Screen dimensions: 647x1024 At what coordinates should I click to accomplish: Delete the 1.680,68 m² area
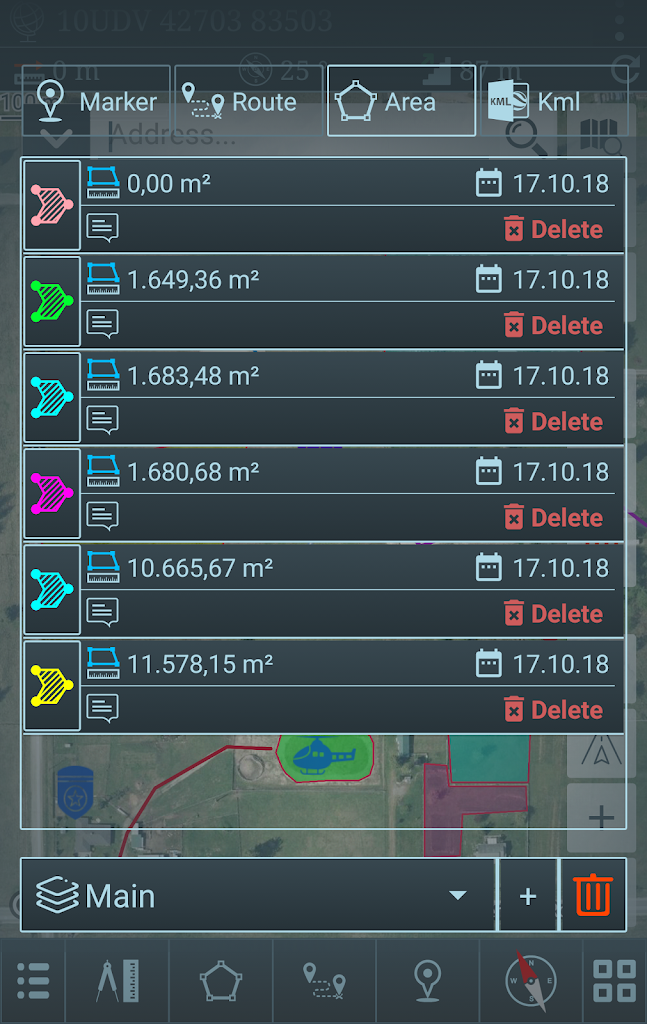point(553,517)
